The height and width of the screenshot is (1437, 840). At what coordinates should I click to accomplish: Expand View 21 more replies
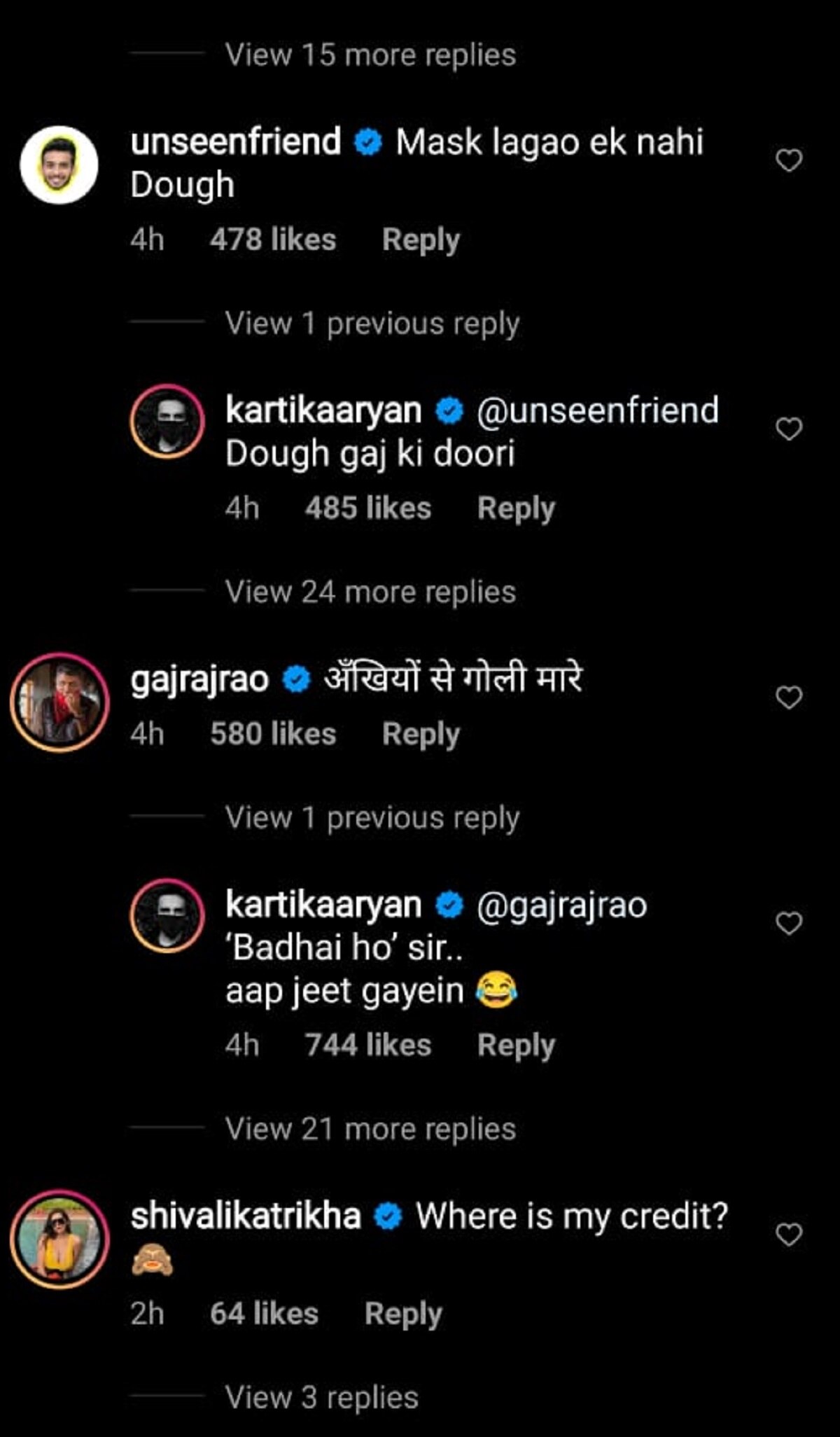tap(370, 1130)
